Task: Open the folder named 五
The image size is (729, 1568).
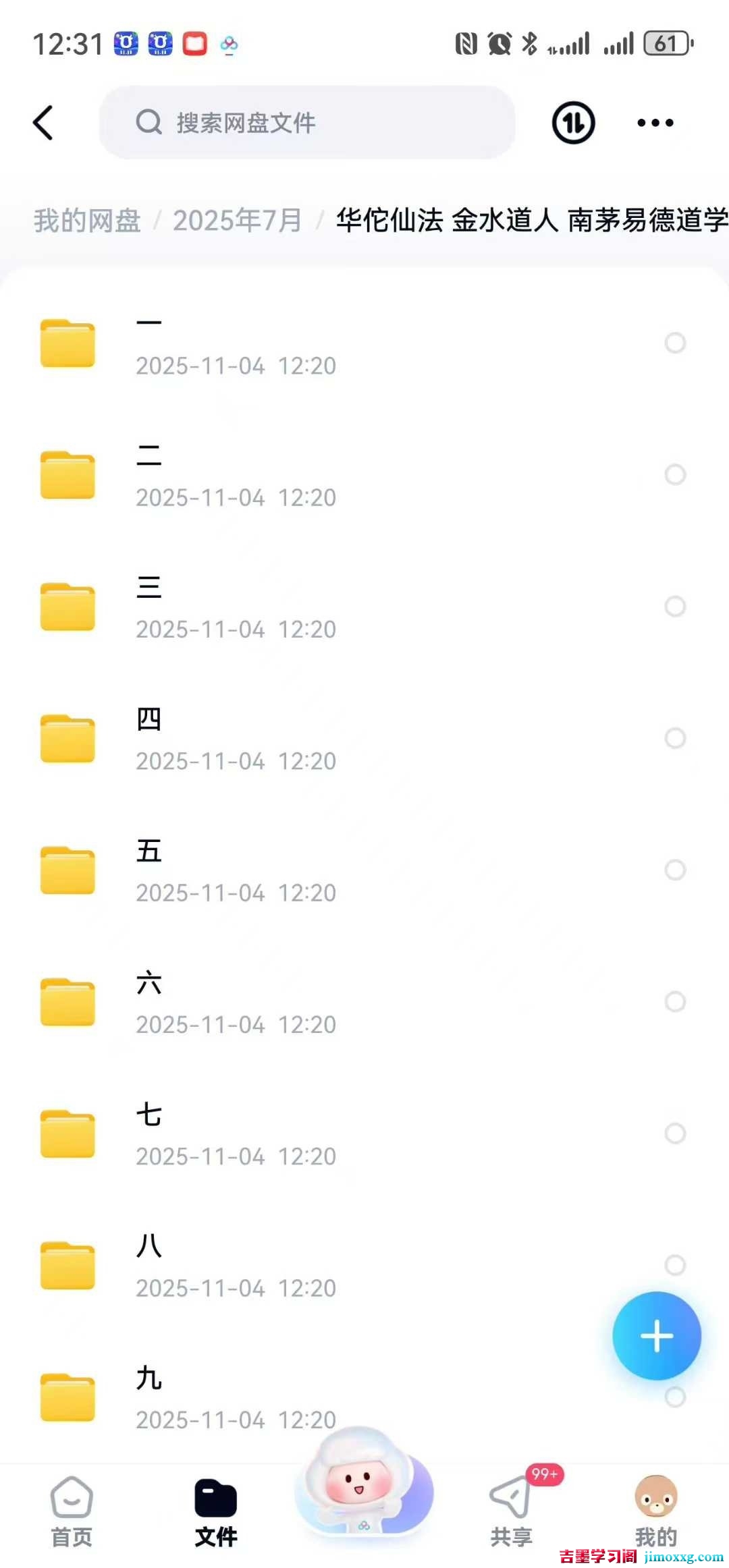Action: (x=236, y=870)
